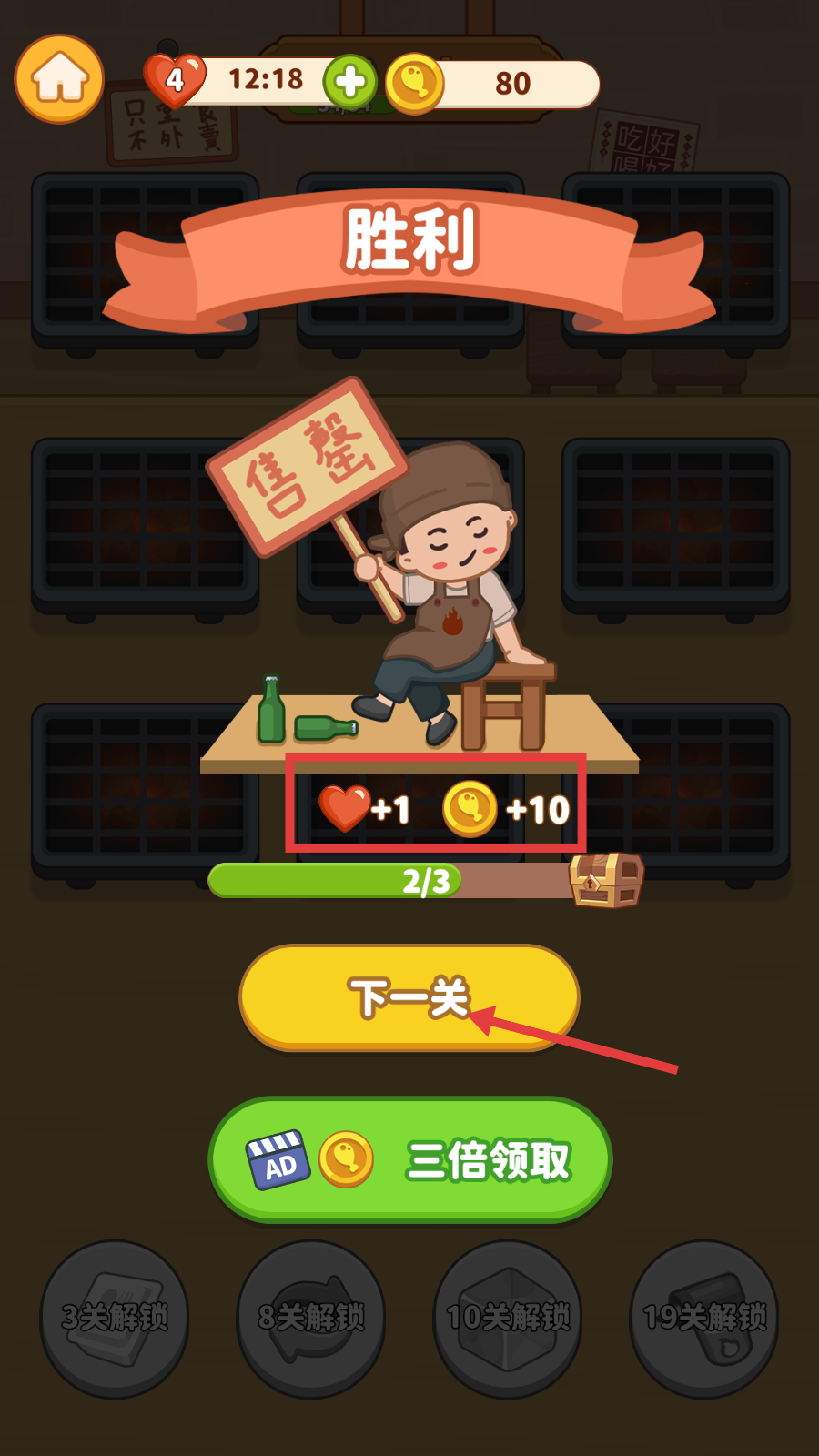Tap the locked 3关解锁 power-up
This screenshot has height=1456, width=819.
pos(115,1317)
